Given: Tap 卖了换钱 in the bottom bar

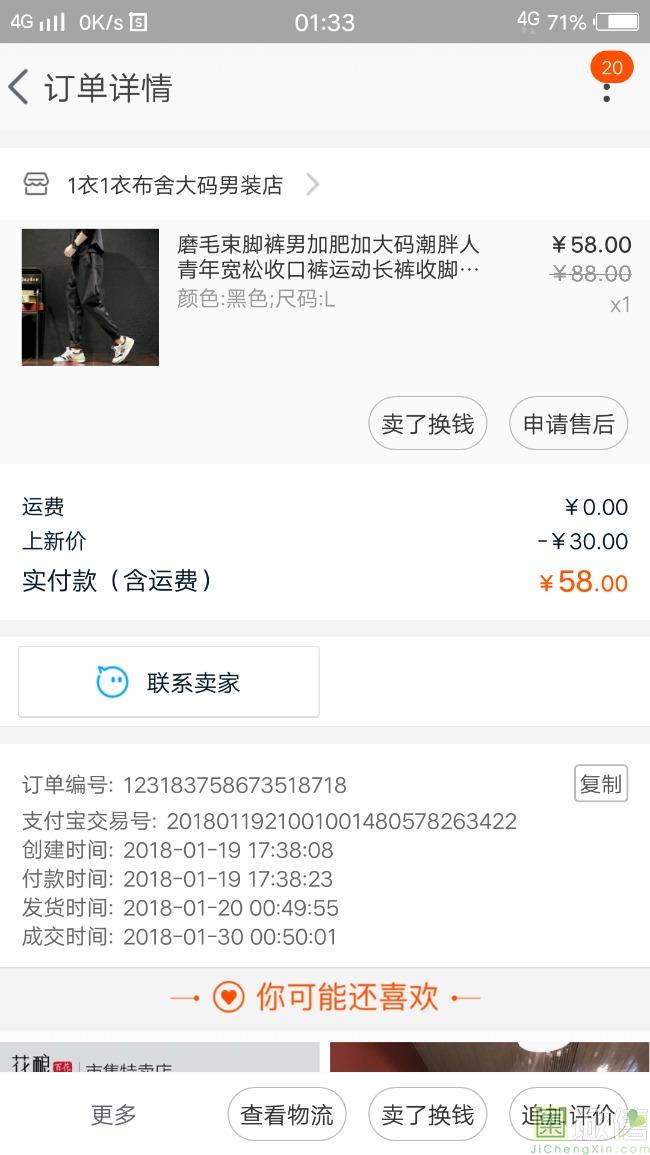Looking at the screenshot, I should click(428, 1114).
